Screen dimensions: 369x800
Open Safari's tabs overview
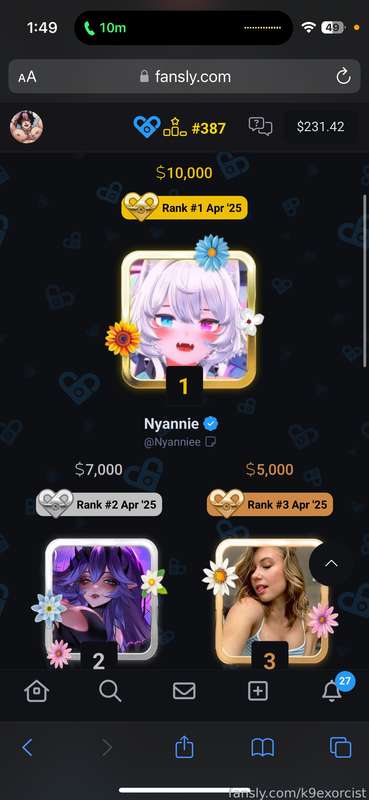pyautogui.click(x=340, y=748)
